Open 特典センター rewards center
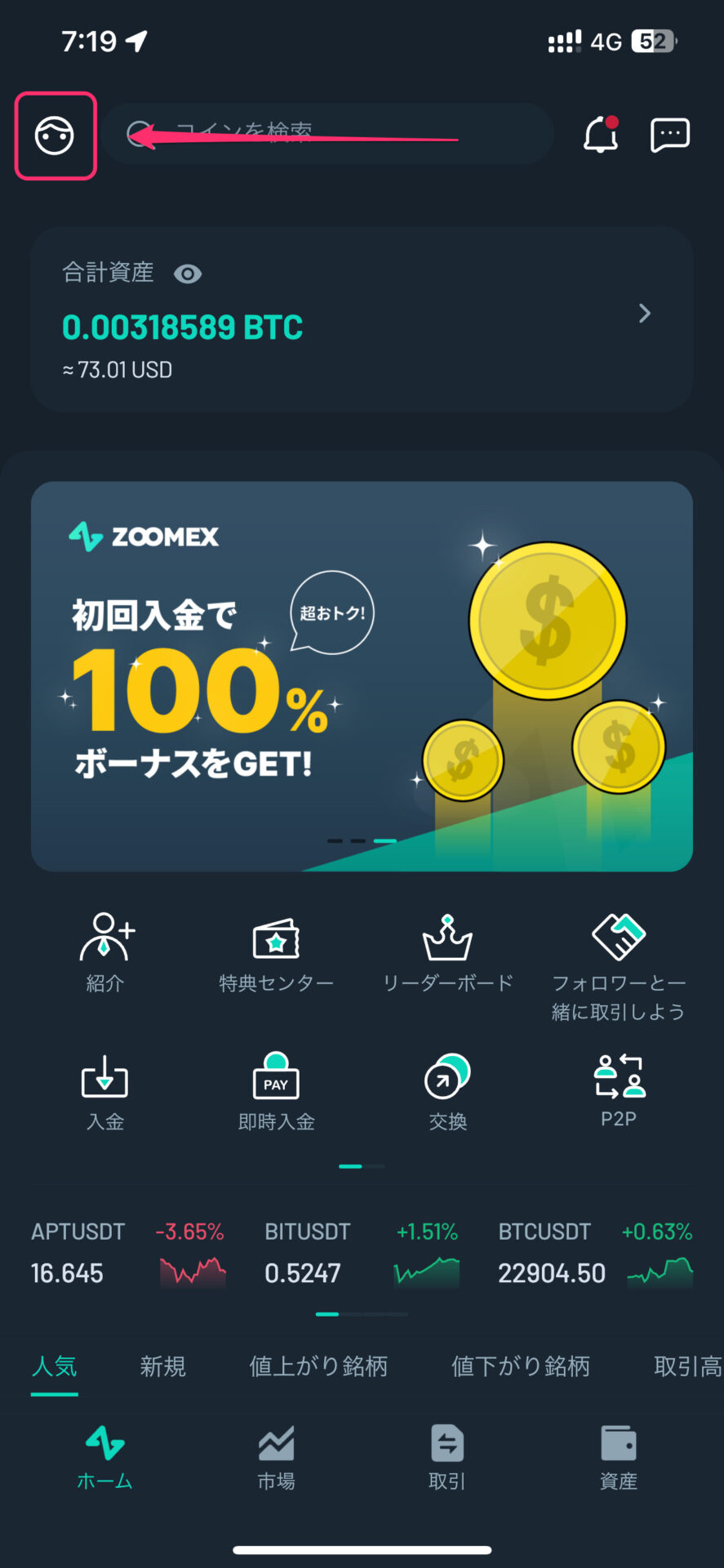 [x=276, y=953]
